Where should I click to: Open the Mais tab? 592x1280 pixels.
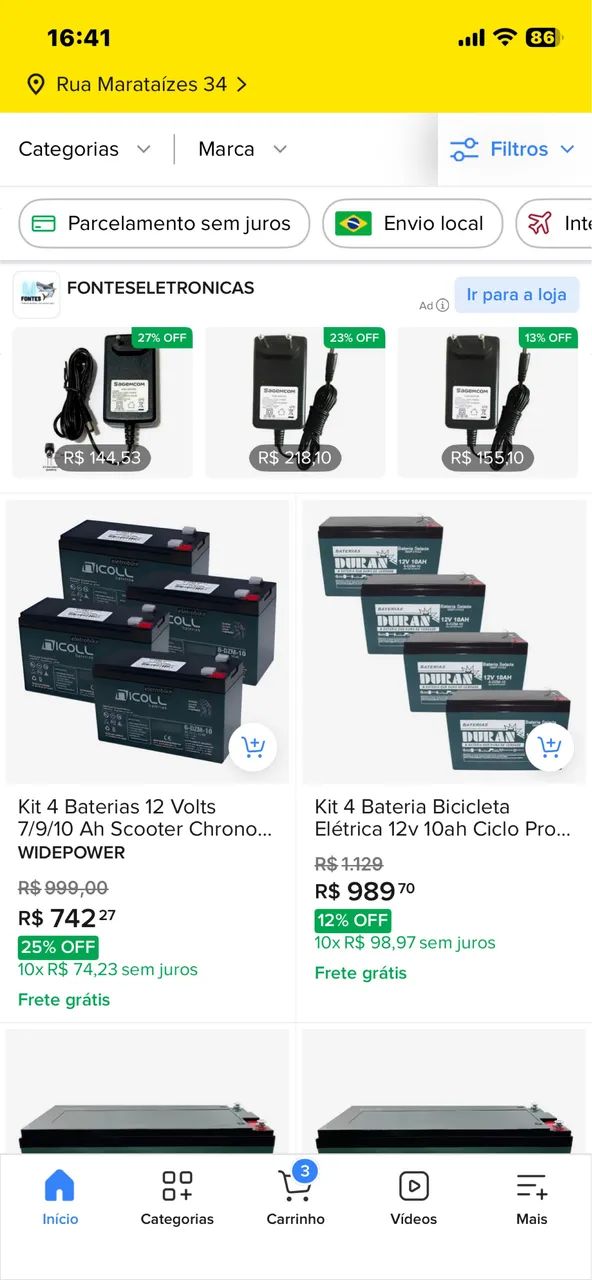click(x=532, y=1197)
